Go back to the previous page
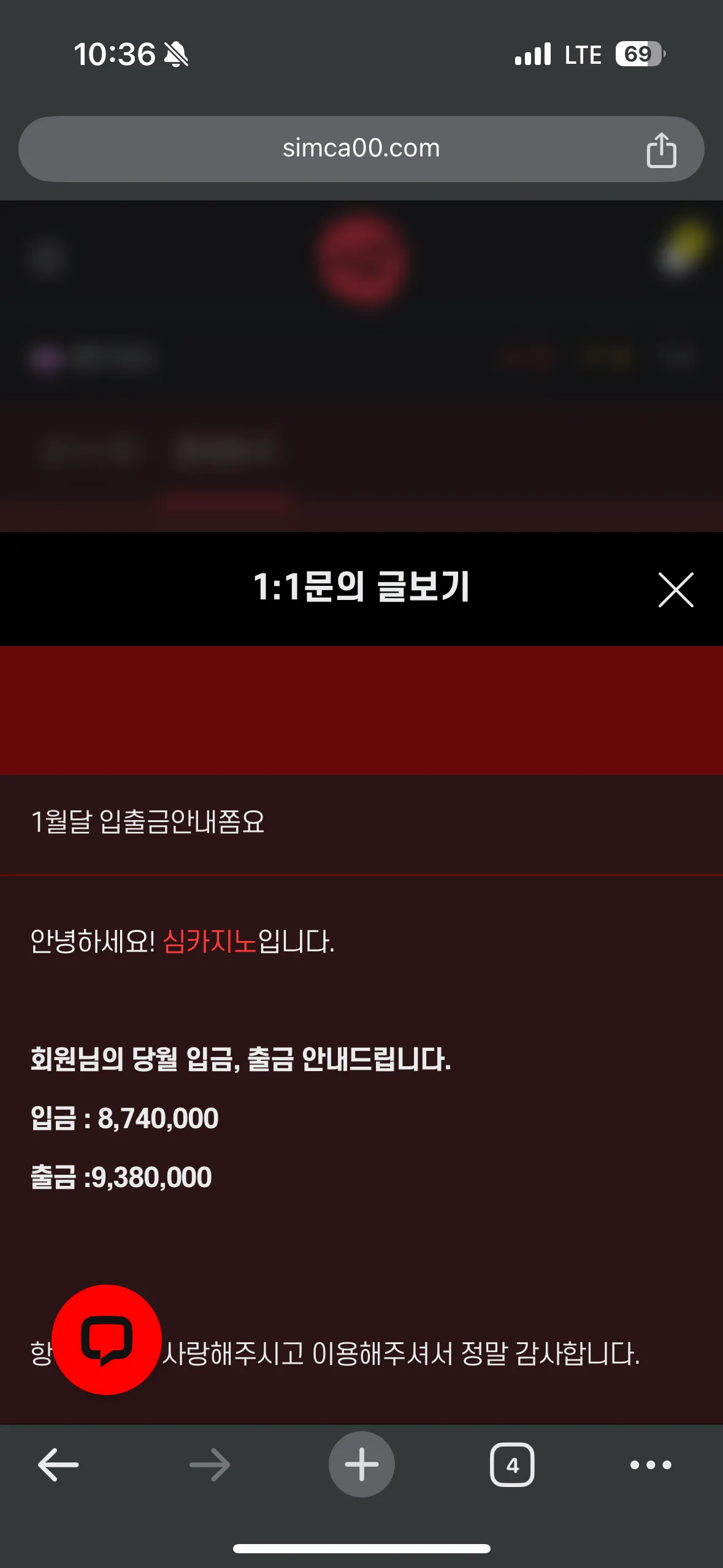This screenshot has height=1568, width=723. (x=58, y=1464)
